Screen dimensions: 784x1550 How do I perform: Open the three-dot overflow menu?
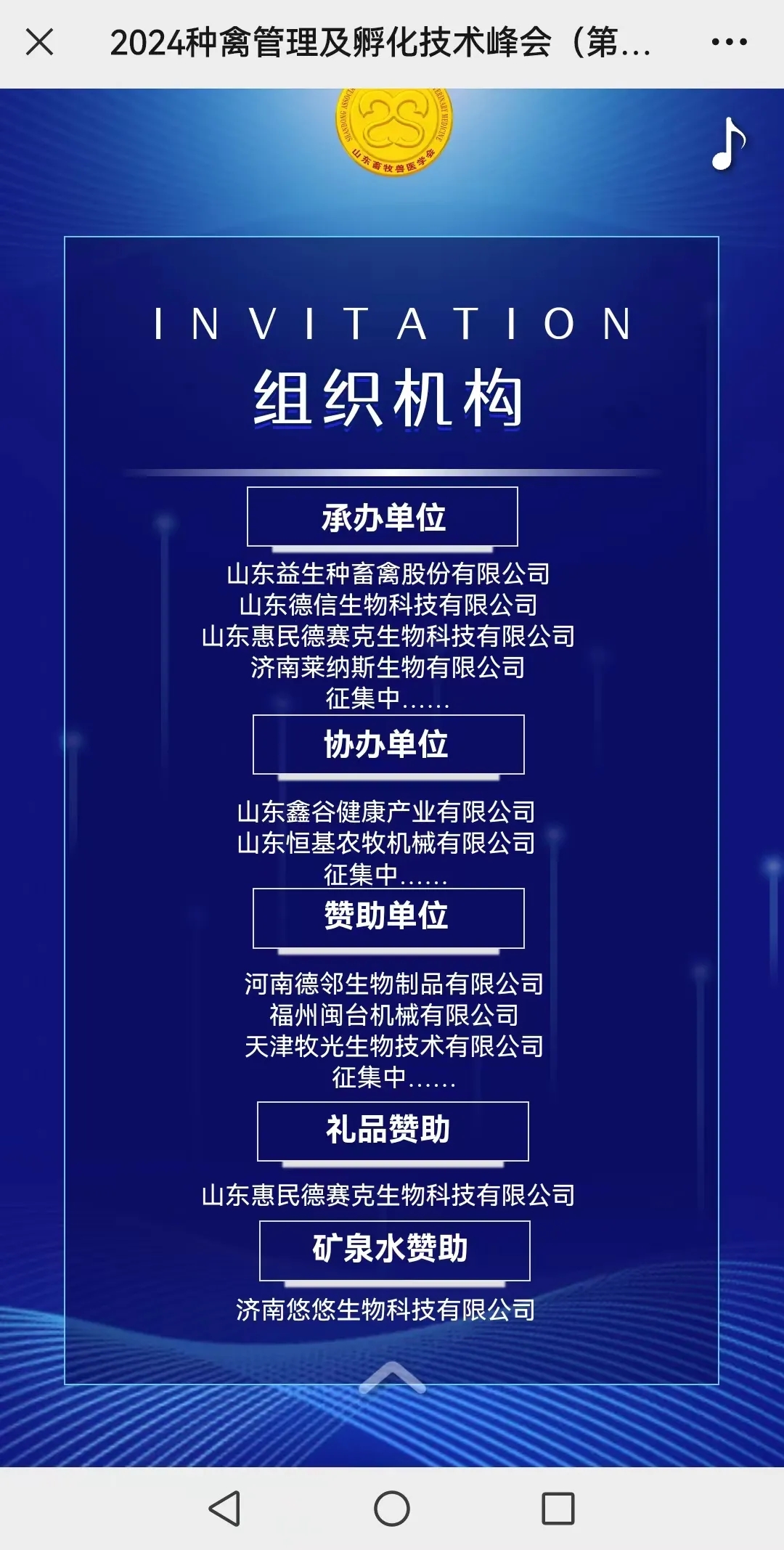(x=729, y=42)
